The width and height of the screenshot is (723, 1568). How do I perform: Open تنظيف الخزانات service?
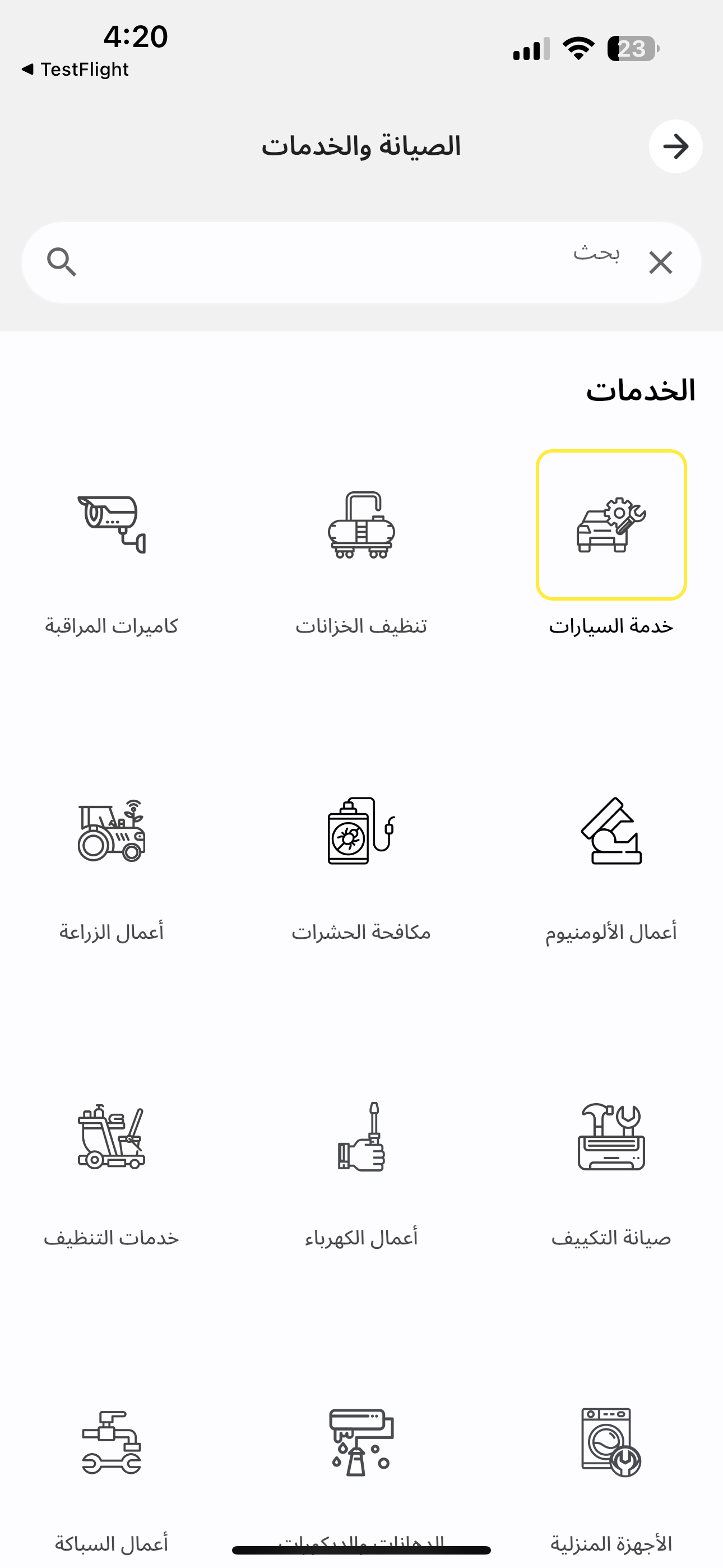(x=361, y=525)
